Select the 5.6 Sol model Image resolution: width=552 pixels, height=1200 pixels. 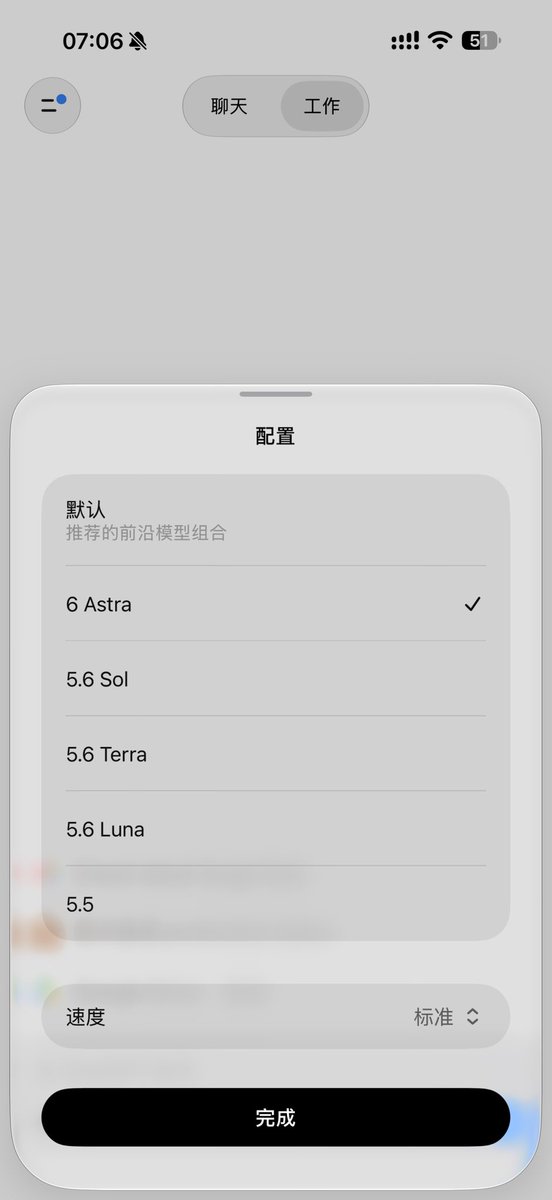[x=276, y=679]
